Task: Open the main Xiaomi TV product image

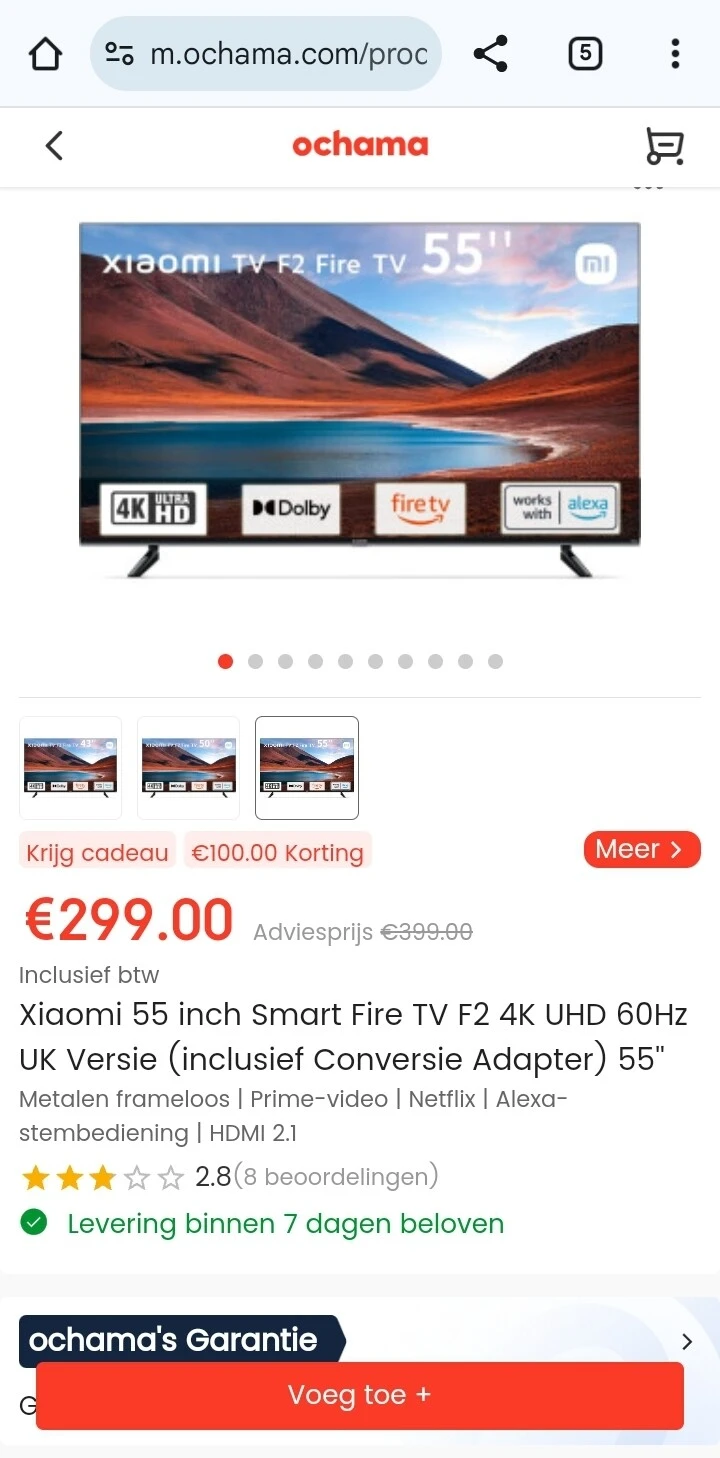Action: tap(360, 400)
